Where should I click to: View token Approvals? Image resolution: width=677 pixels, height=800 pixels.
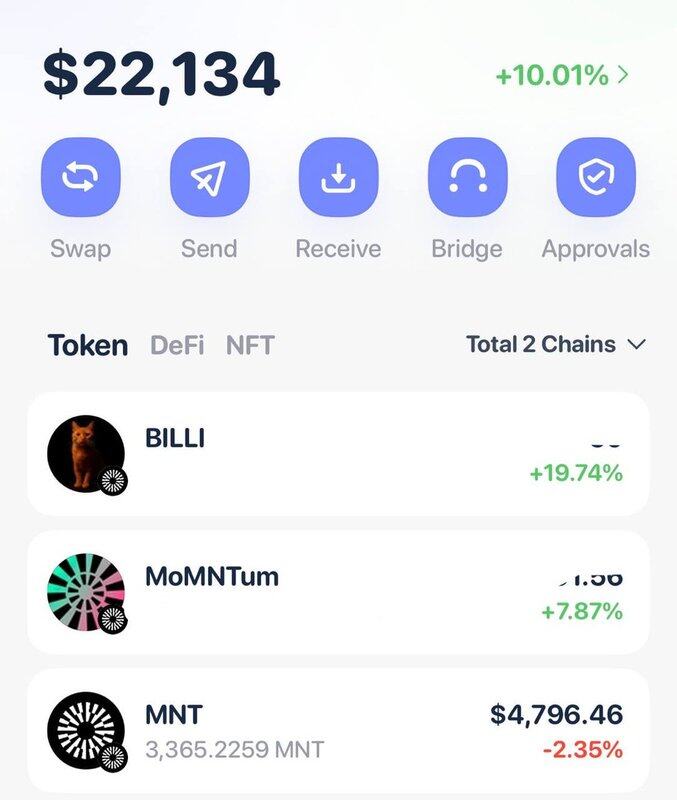[x=595, y=178]
